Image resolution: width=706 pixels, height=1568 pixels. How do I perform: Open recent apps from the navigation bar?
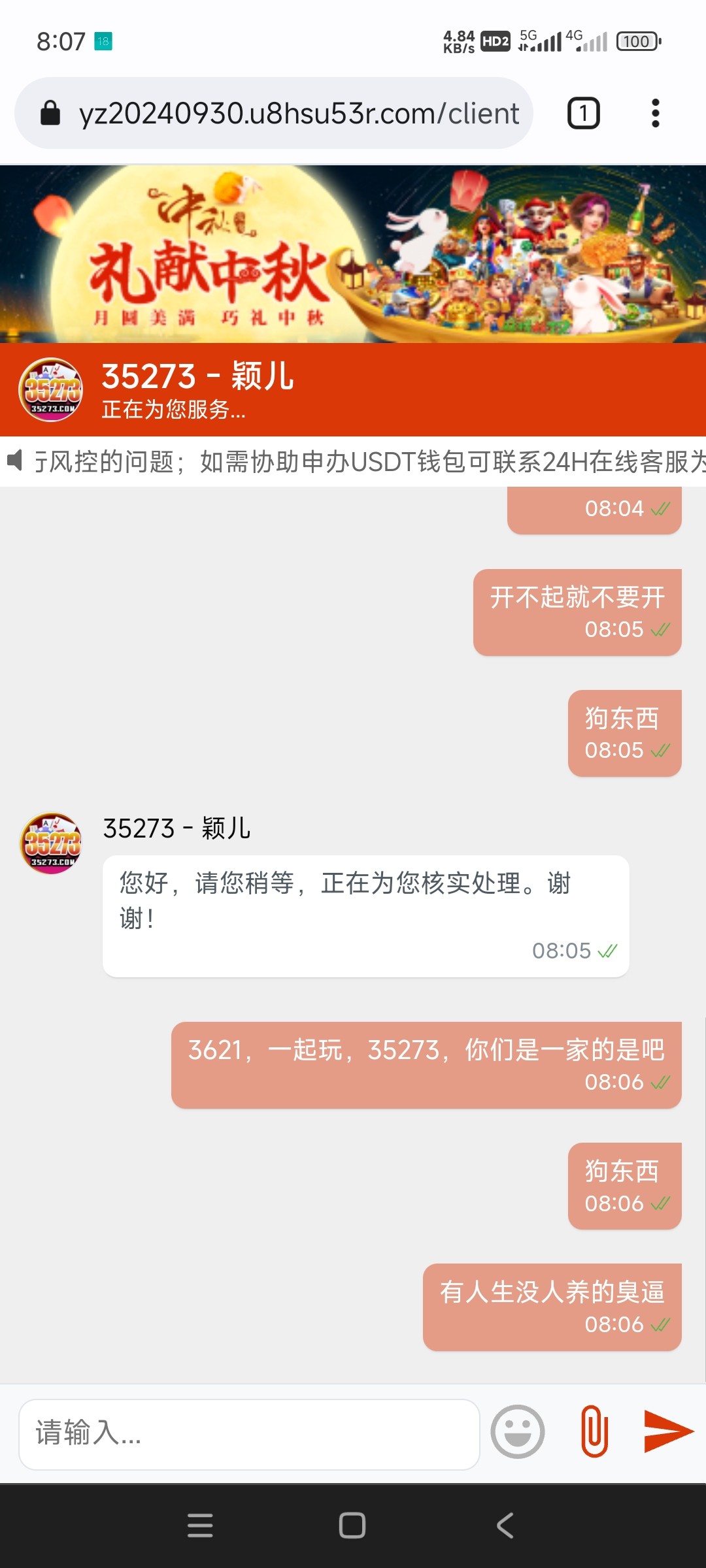click(200, 1526)
